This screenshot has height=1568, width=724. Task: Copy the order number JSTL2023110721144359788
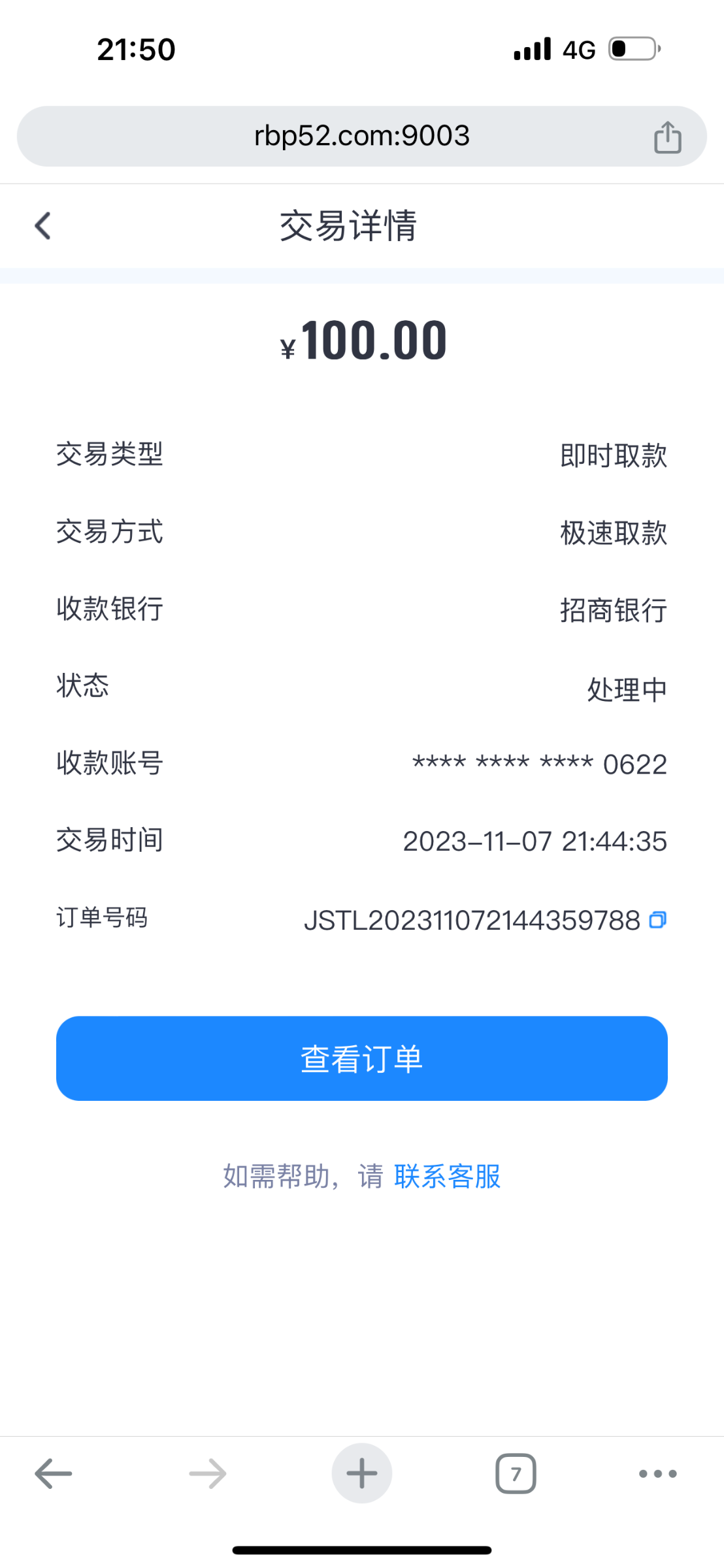(x=657, y=920)
